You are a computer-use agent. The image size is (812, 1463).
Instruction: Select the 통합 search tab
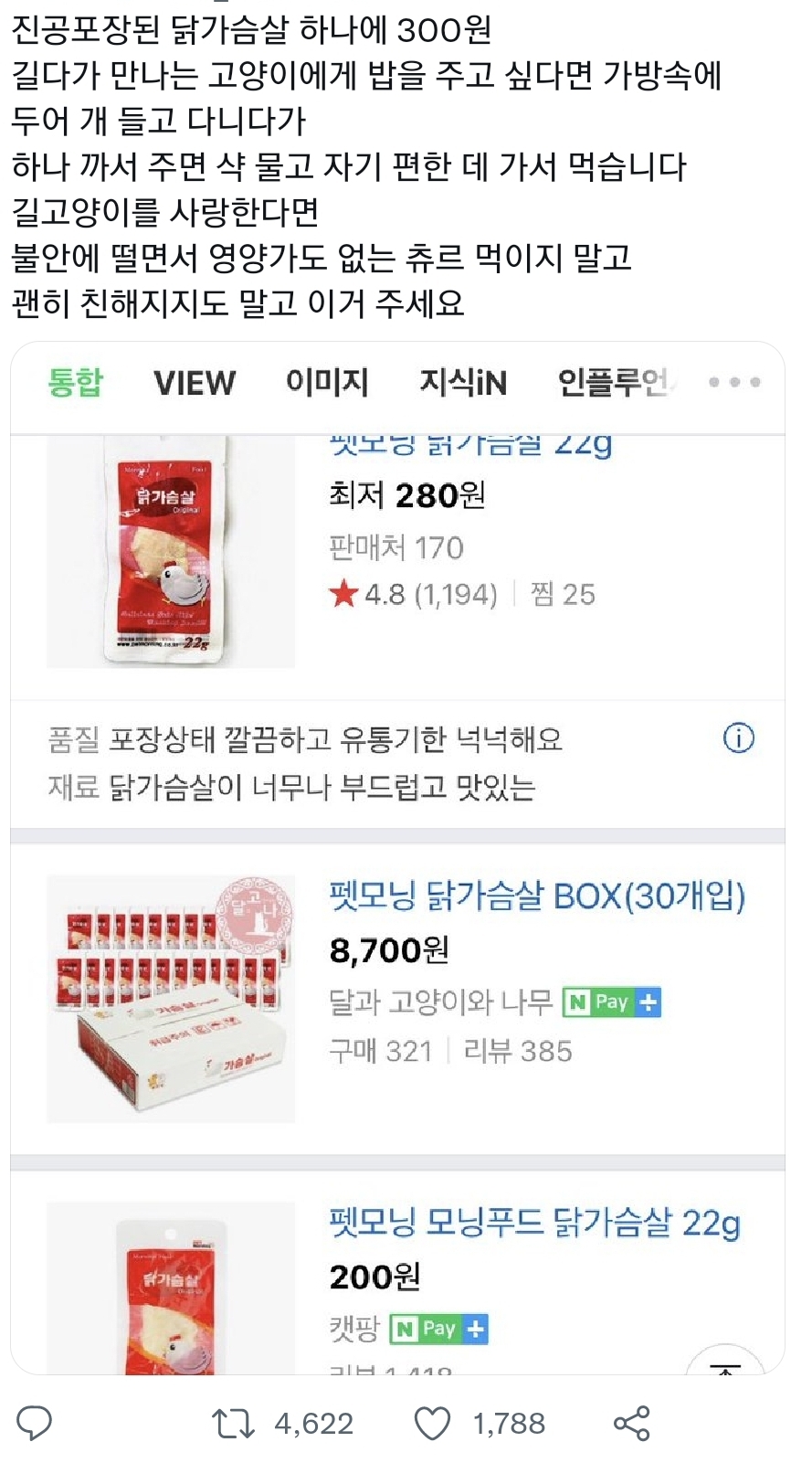77,384
